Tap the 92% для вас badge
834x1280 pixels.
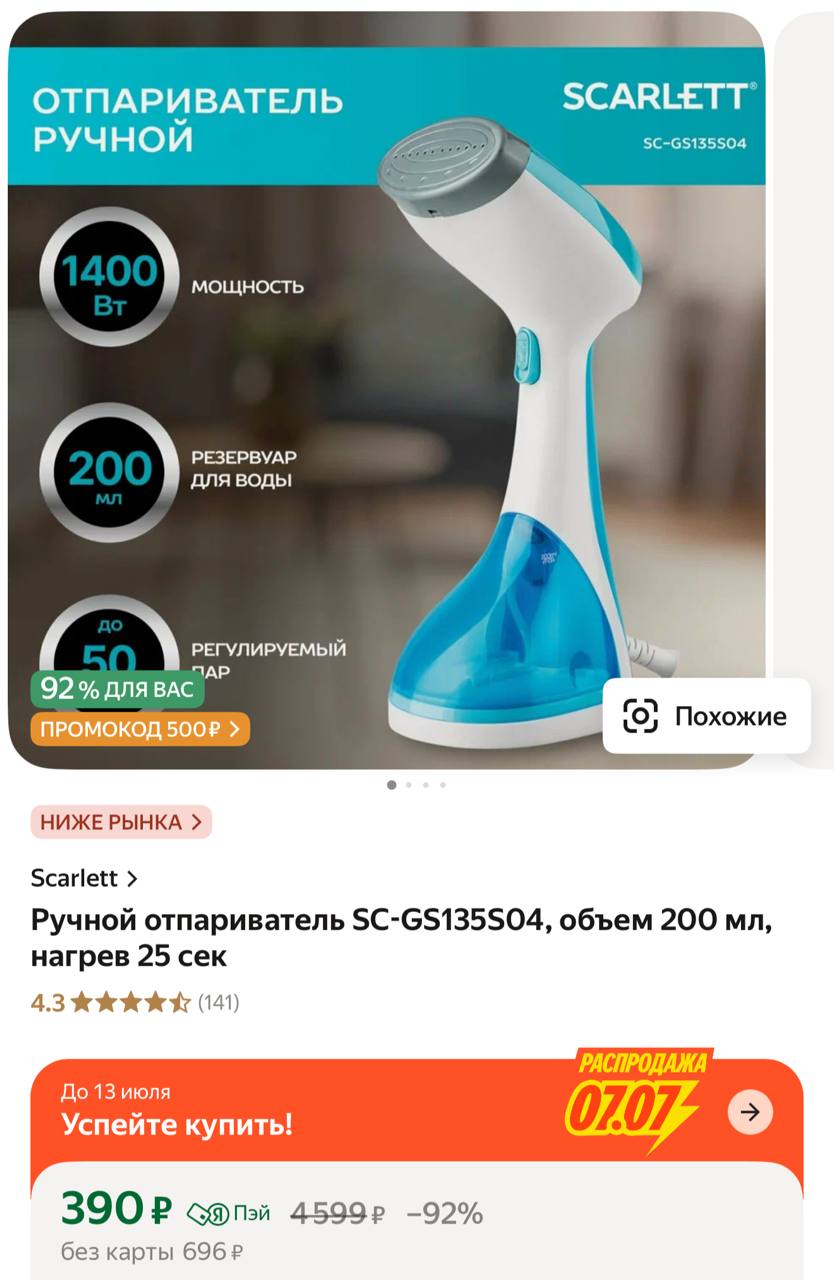pos(117,689)
